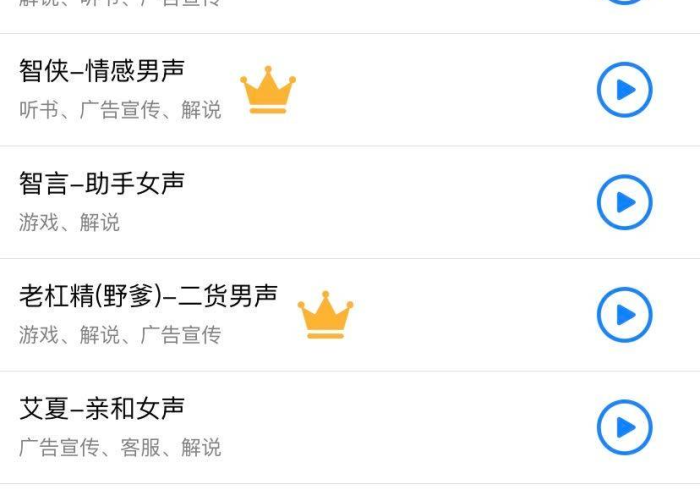This screenshot has width=700, height=490.
Task: Play the 智言-助手女声 voice sample
Action: 624,202
